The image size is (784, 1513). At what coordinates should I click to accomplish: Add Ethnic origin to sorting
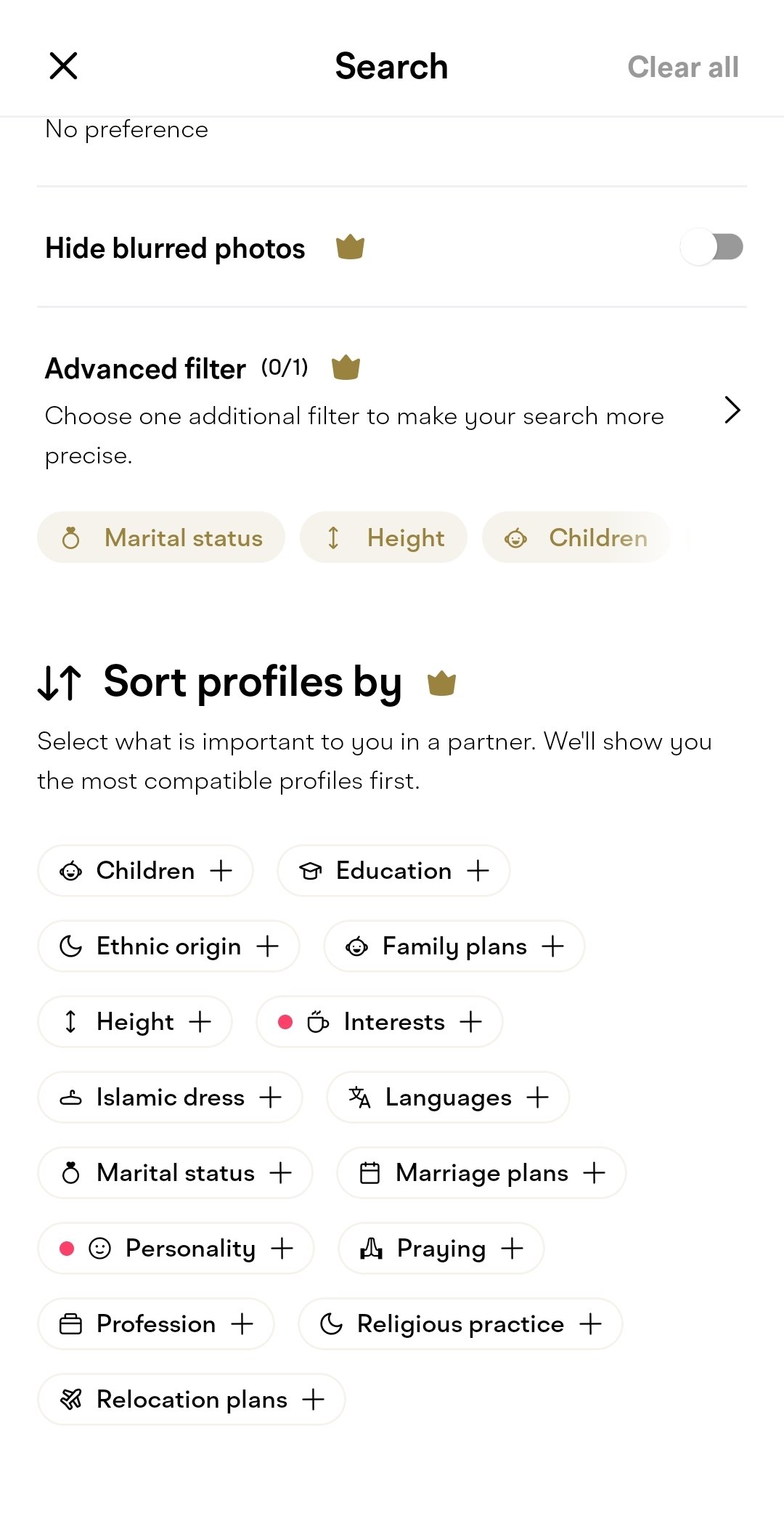click(168, 946)
